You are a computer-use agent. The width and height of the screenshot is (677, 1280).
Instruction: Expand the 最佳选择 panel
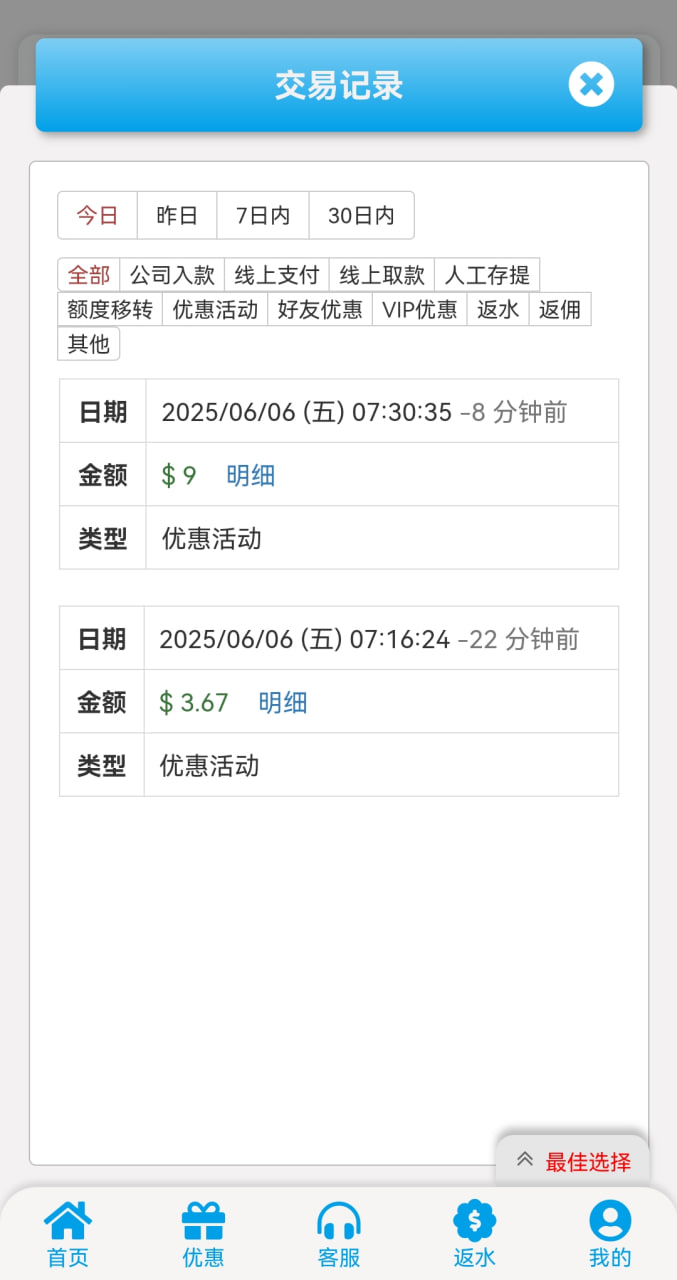tap(573, 1161)
